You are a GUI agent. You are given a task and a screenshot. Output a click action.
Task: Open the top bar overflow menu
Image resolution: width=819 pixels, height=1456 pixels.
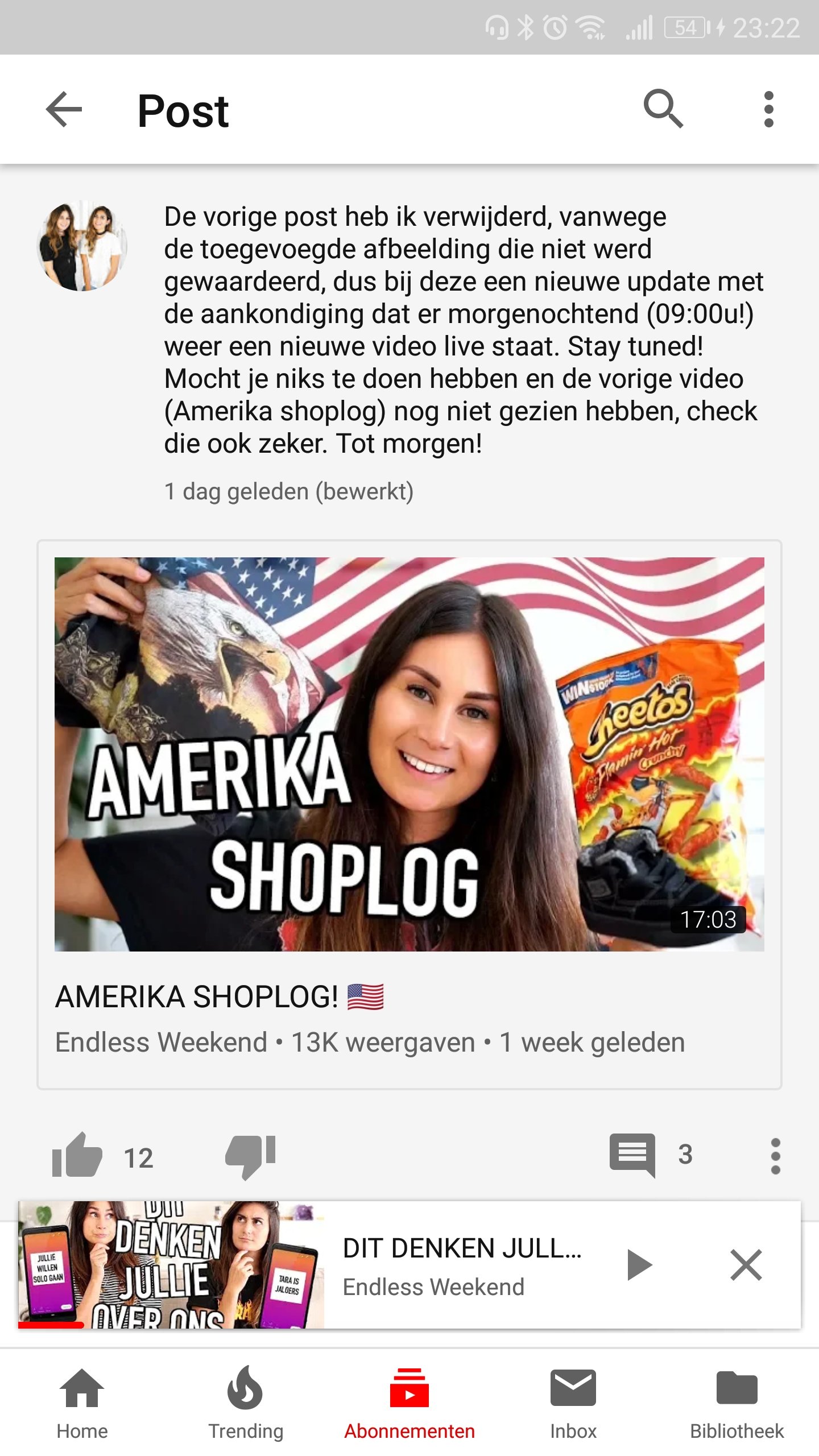click(769, 109)
